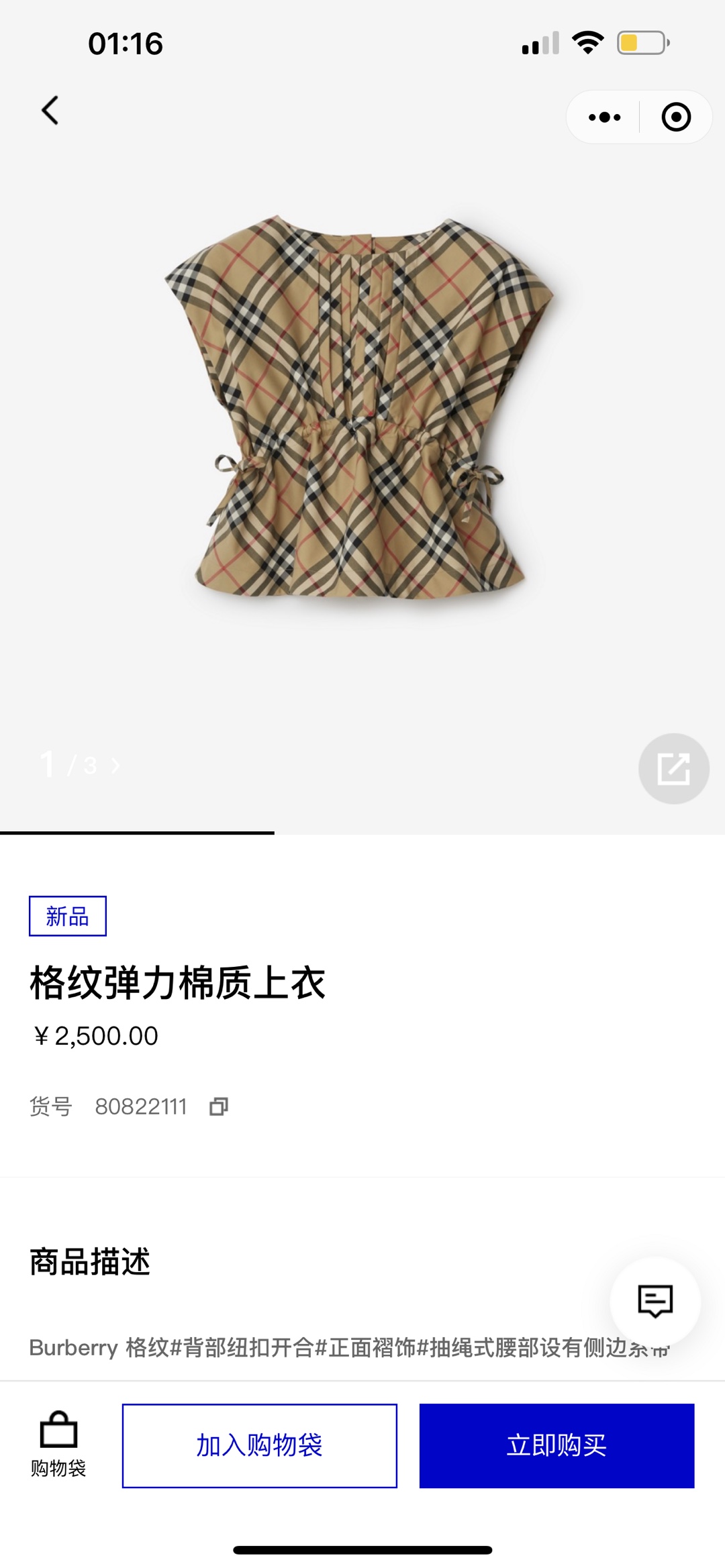This screenshot has width=725, height=1568.
Task: Open the customer service chat bubble
Action: click(x=655, y=1302)
